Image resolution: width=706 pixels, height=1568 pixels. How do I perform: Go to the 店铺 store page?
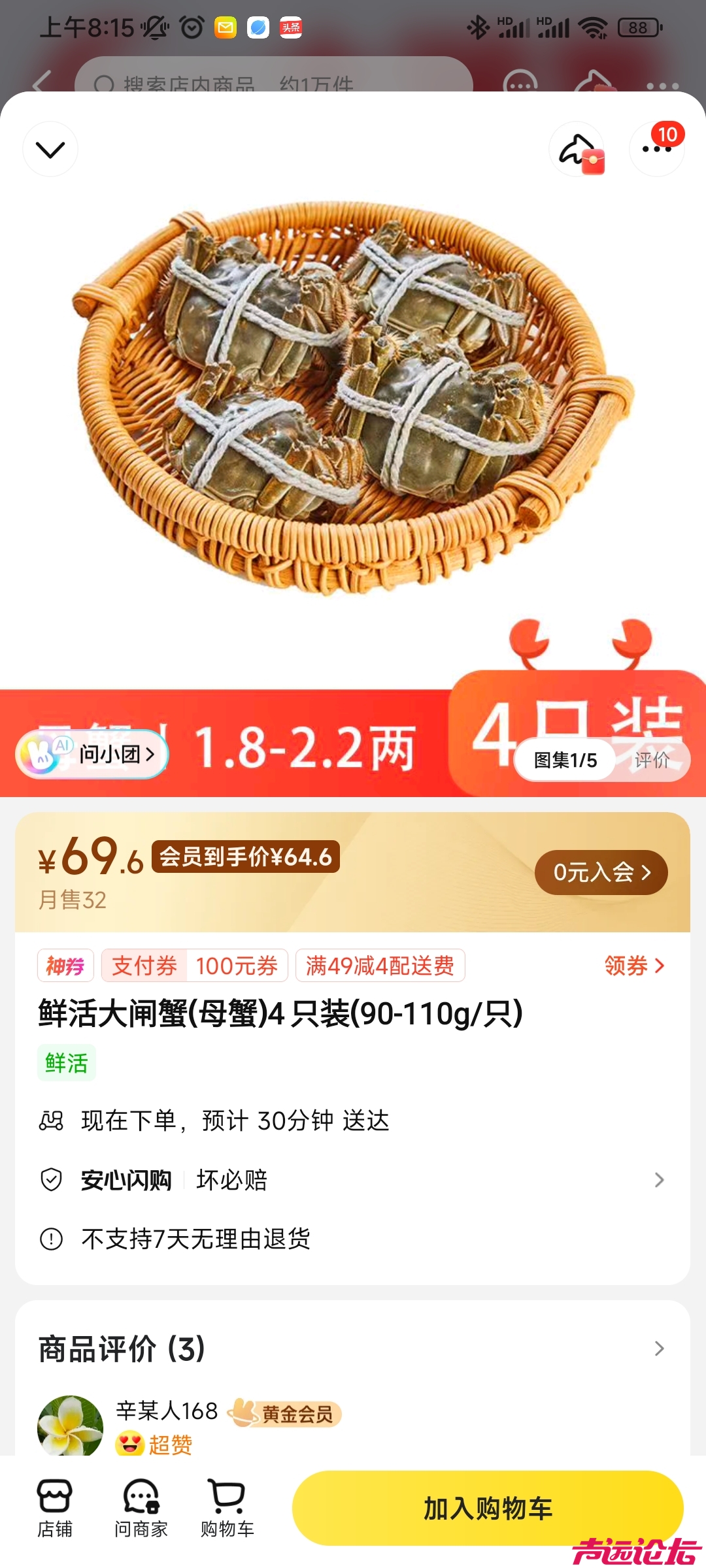55,1508
